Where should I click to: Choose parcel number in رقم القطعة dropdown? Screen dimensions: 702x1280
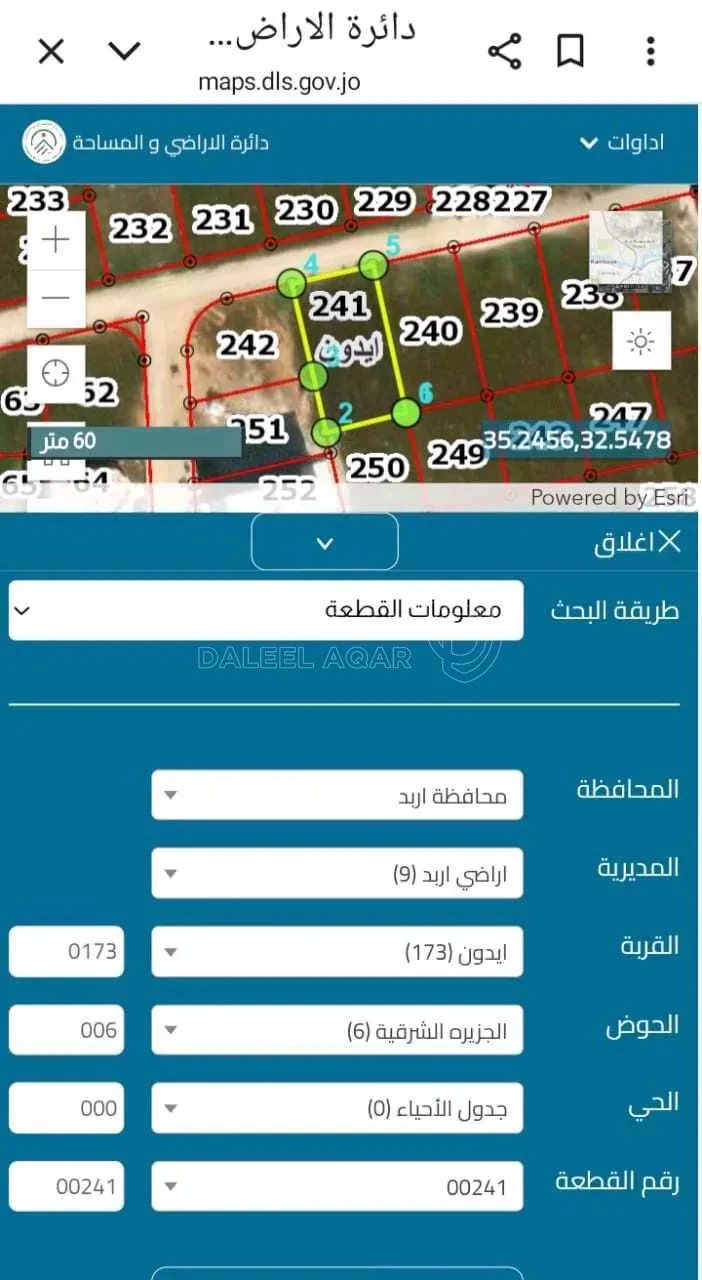pyautogui.click(x=337, y=1187)
